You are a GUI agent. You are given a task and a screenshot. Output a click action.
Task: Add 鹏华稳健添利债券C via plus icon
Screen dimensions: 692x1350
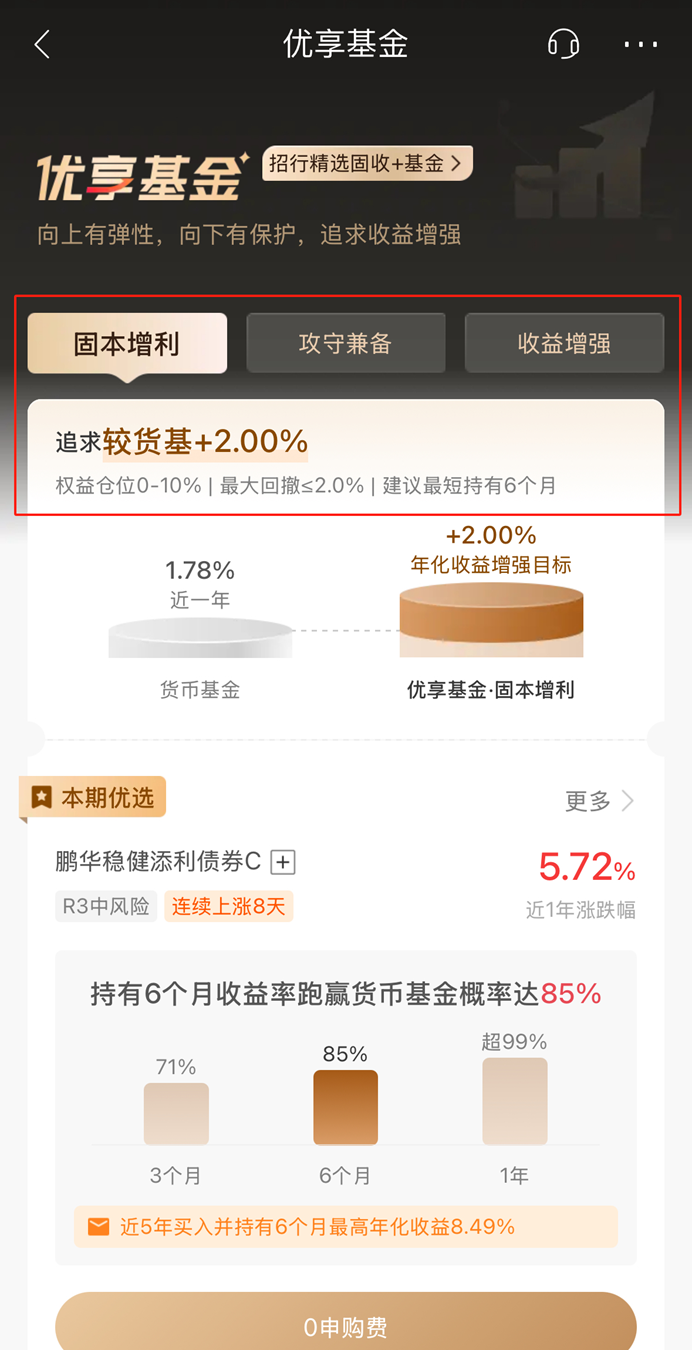(x=284, y=862)
